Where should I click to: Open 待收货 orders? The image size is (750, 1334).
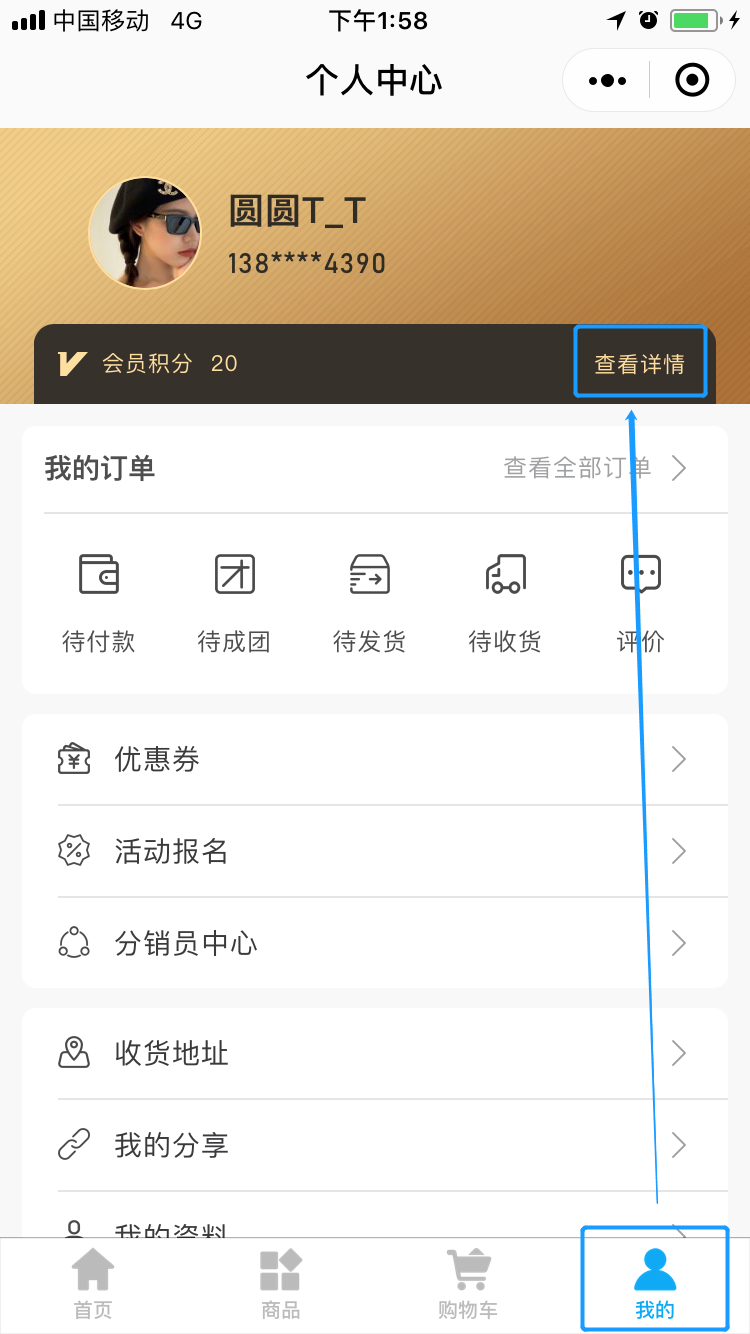point(505,600)
